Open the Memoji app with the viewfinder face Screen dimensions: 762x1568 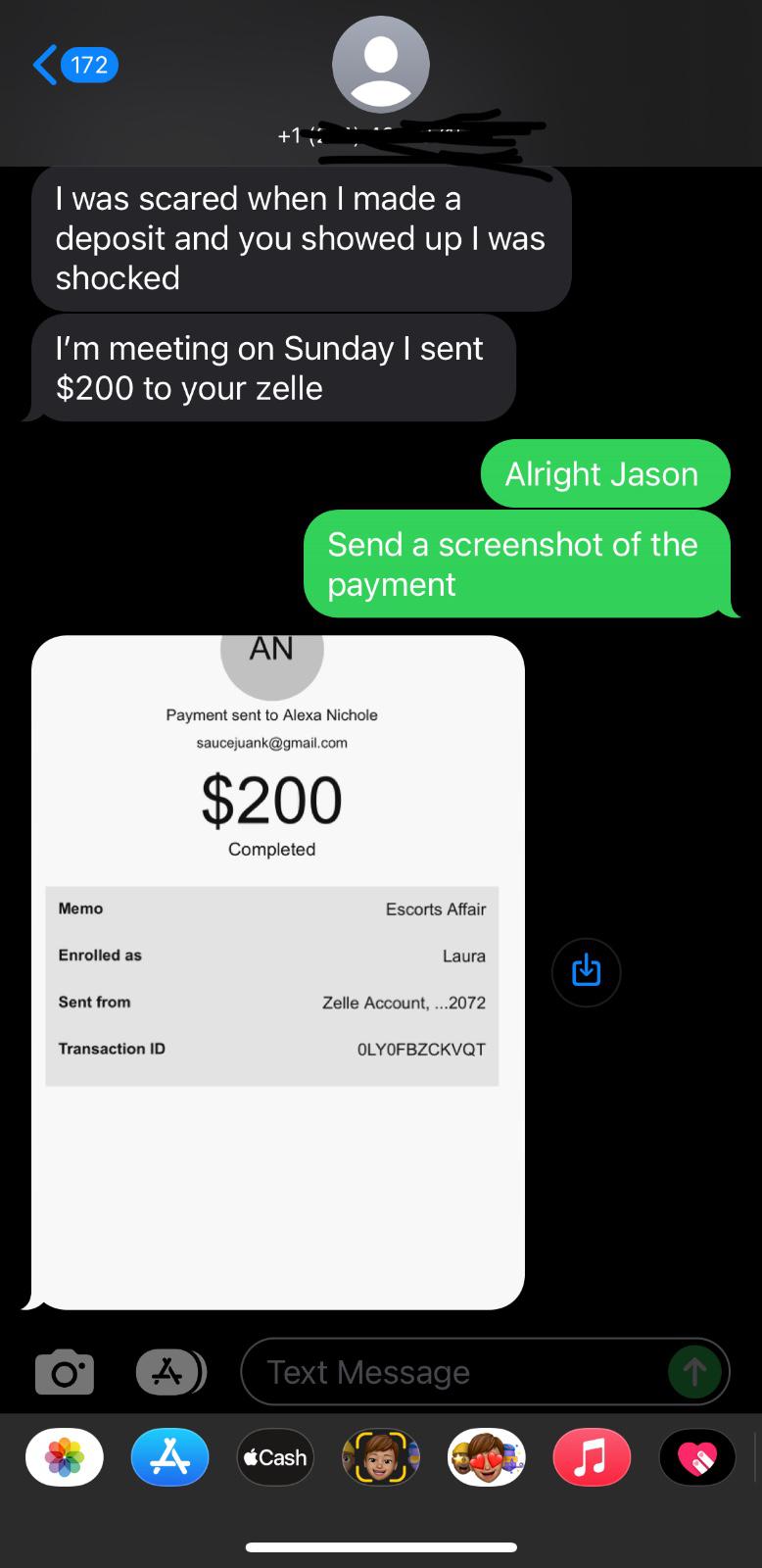point(381,1457)
